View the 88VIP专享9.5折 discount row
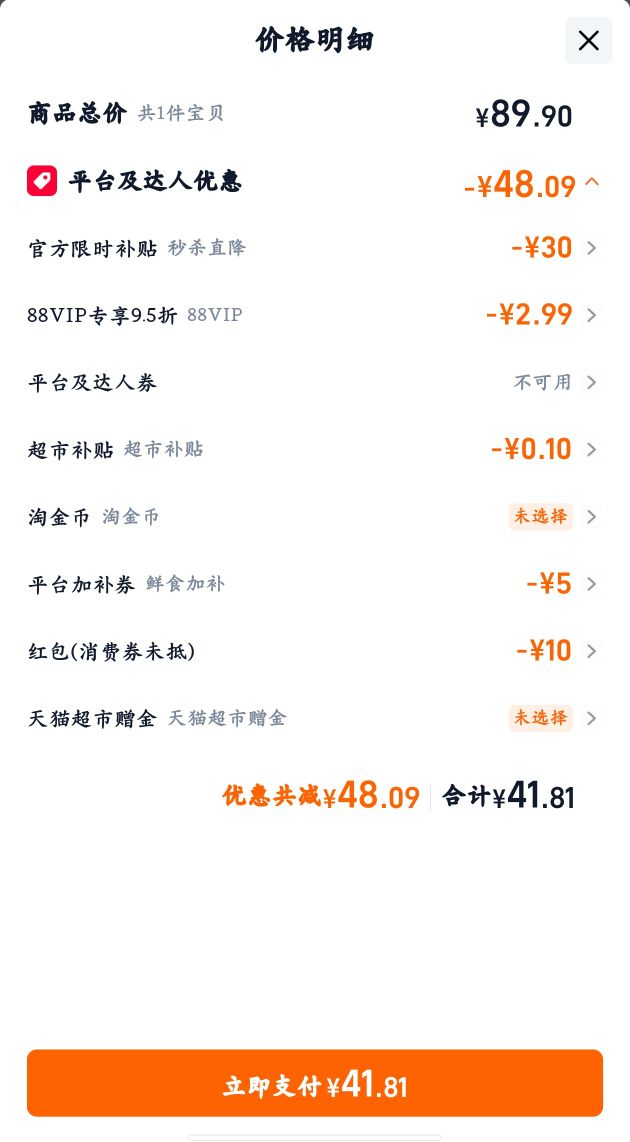 tap(313, 315)
